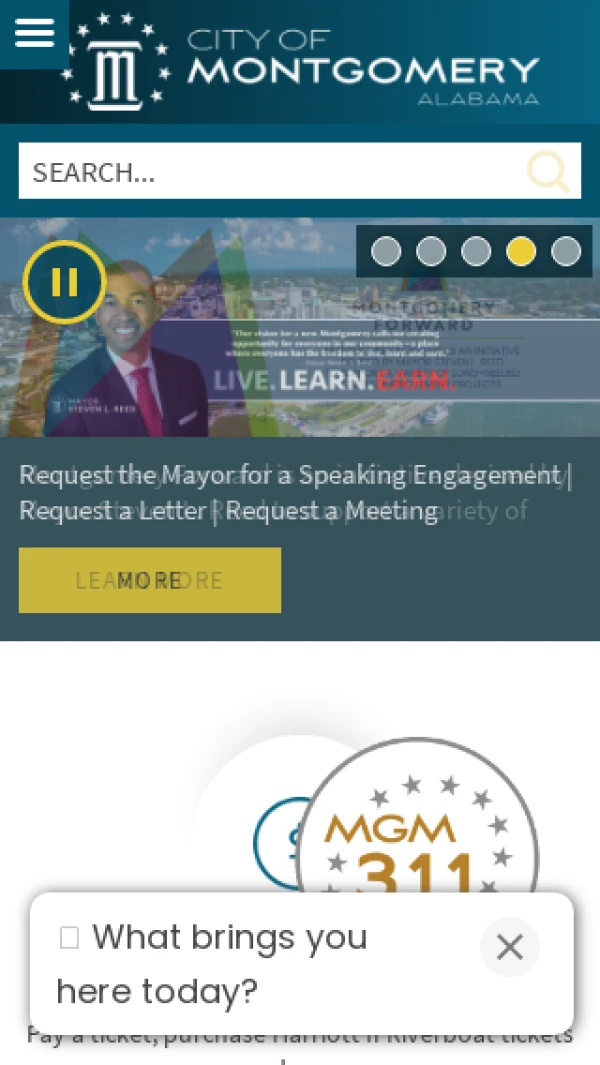Jump to the second slide indicator dot
Screen dimensions: 600x1065
pyautogui.click(x=431, y=251)
